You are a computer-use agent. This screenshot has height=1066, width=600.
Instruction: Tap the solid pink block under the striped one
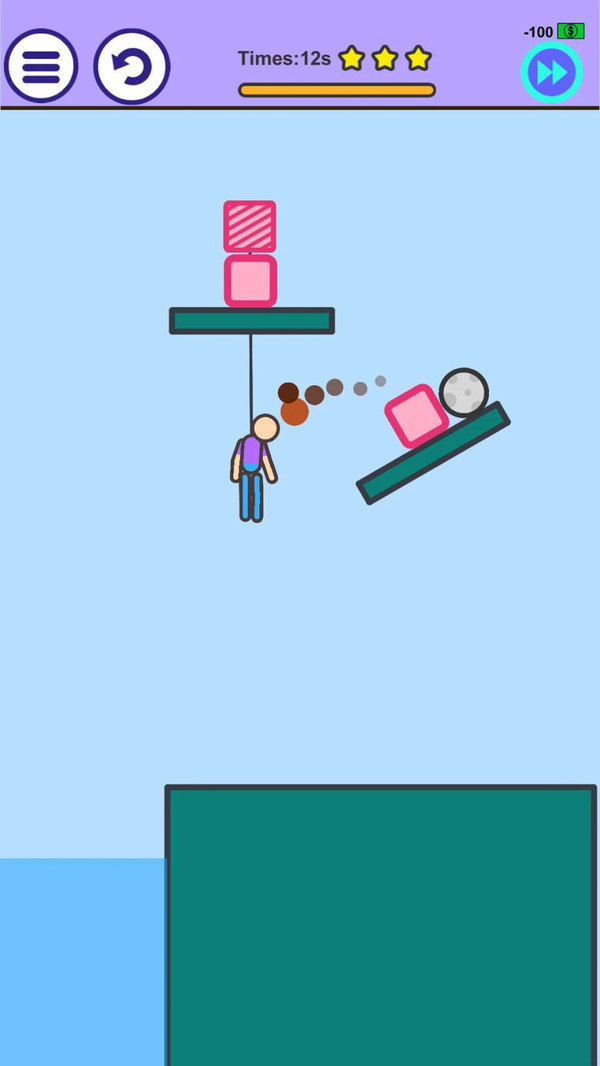pos(250,280)
